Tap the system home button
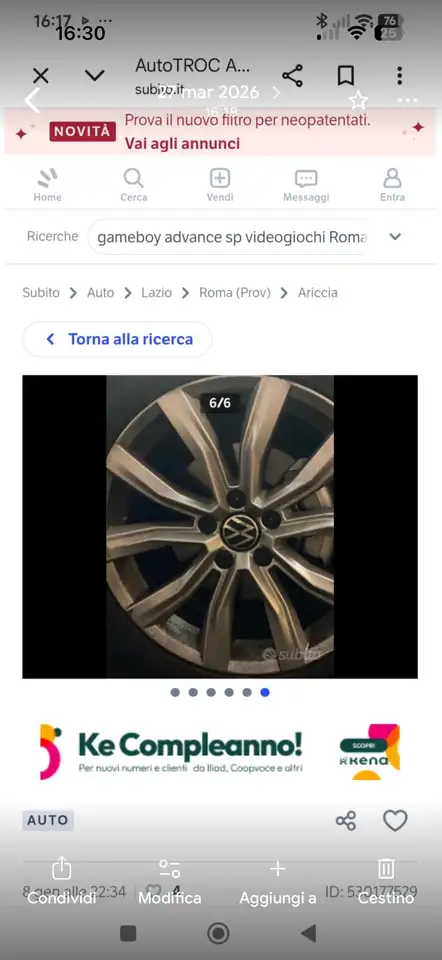 (x=219, y=933)
